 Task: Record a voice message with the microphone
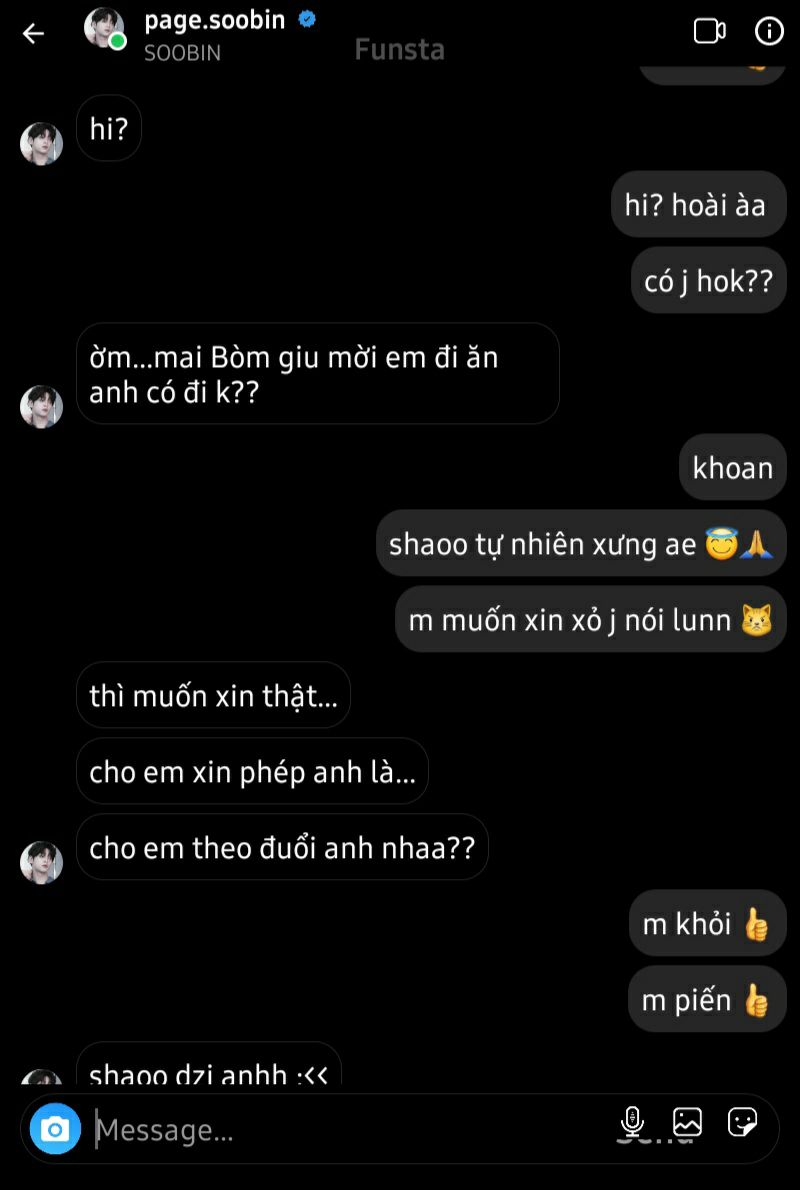(x=632, y=1122)
